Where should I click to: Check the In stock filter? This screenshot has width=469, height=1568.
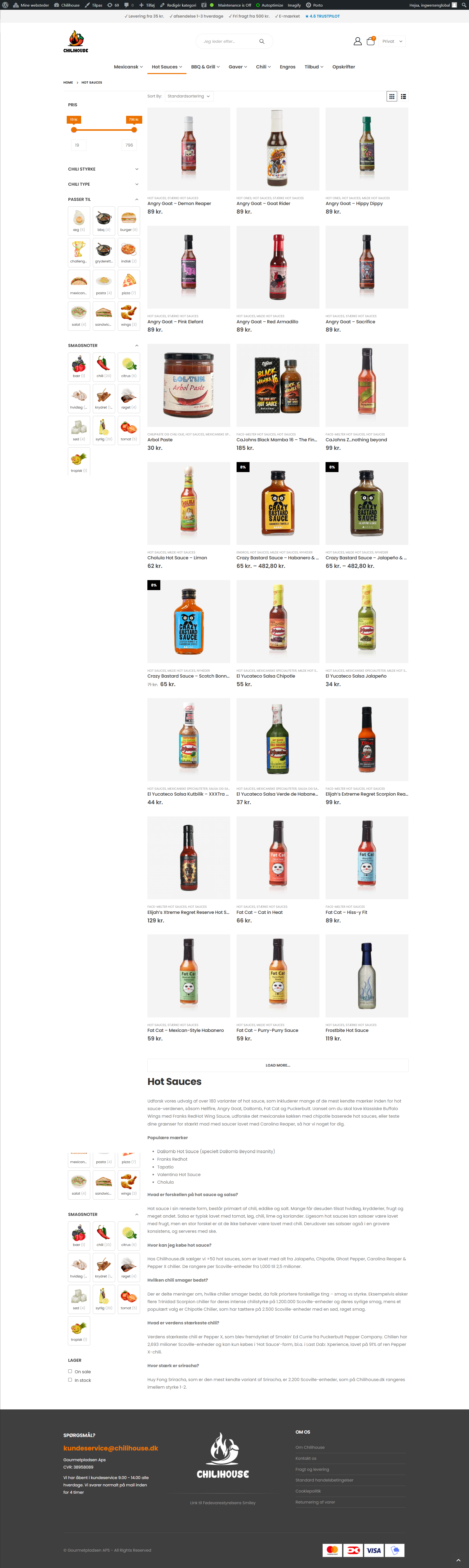[x=70, y=1380]
